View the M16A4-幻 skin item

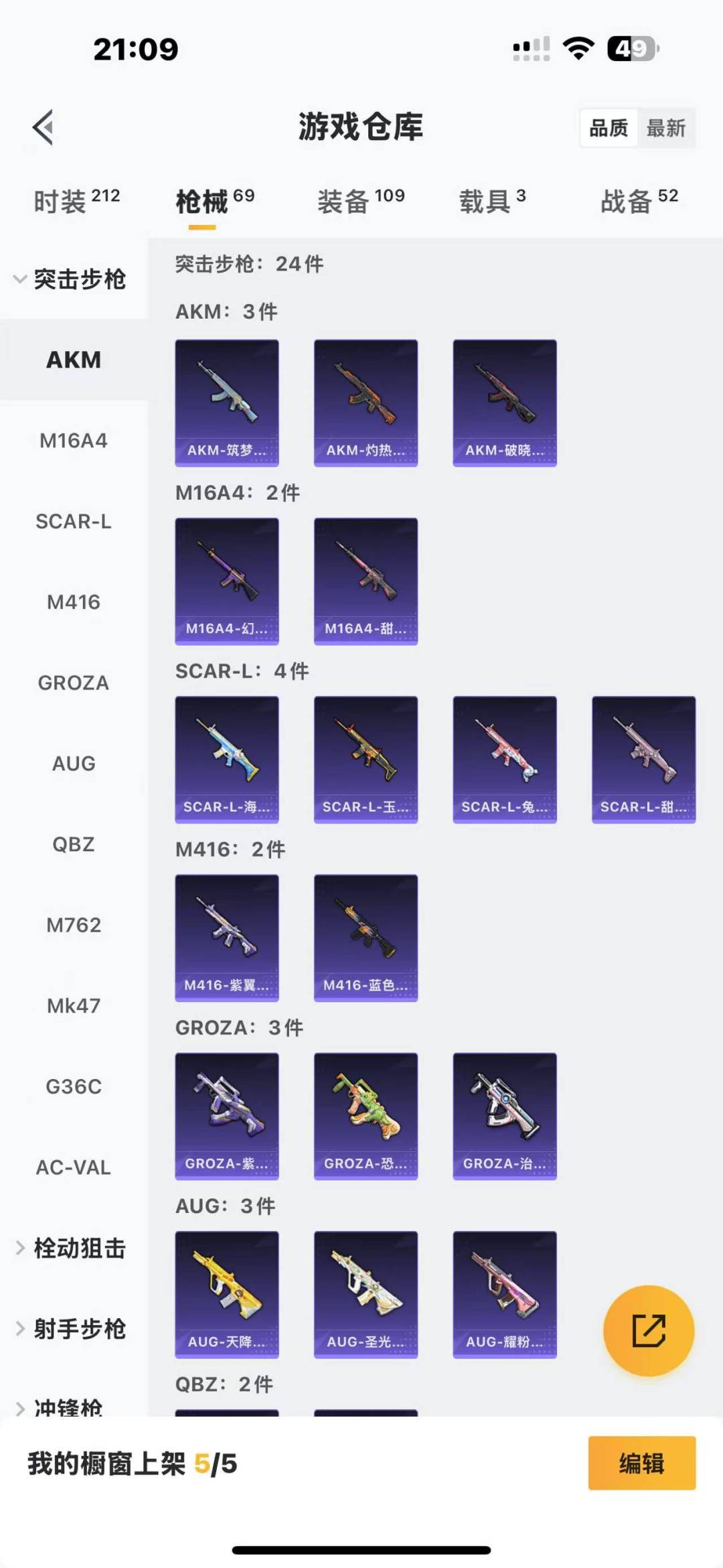[227, 581]
